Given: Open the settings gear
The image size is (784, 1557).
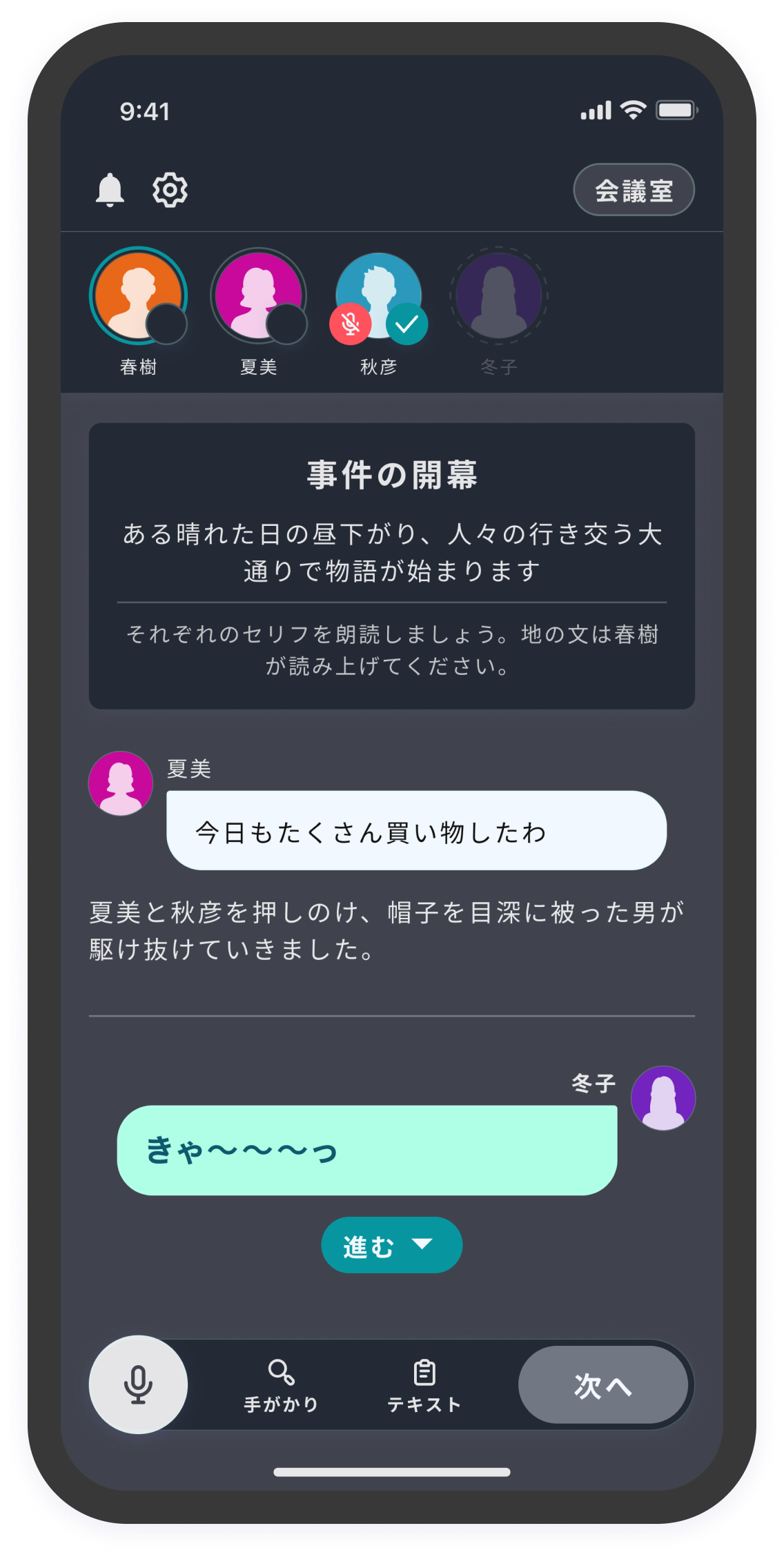Looking at the screenshot, I should (170, 190).
